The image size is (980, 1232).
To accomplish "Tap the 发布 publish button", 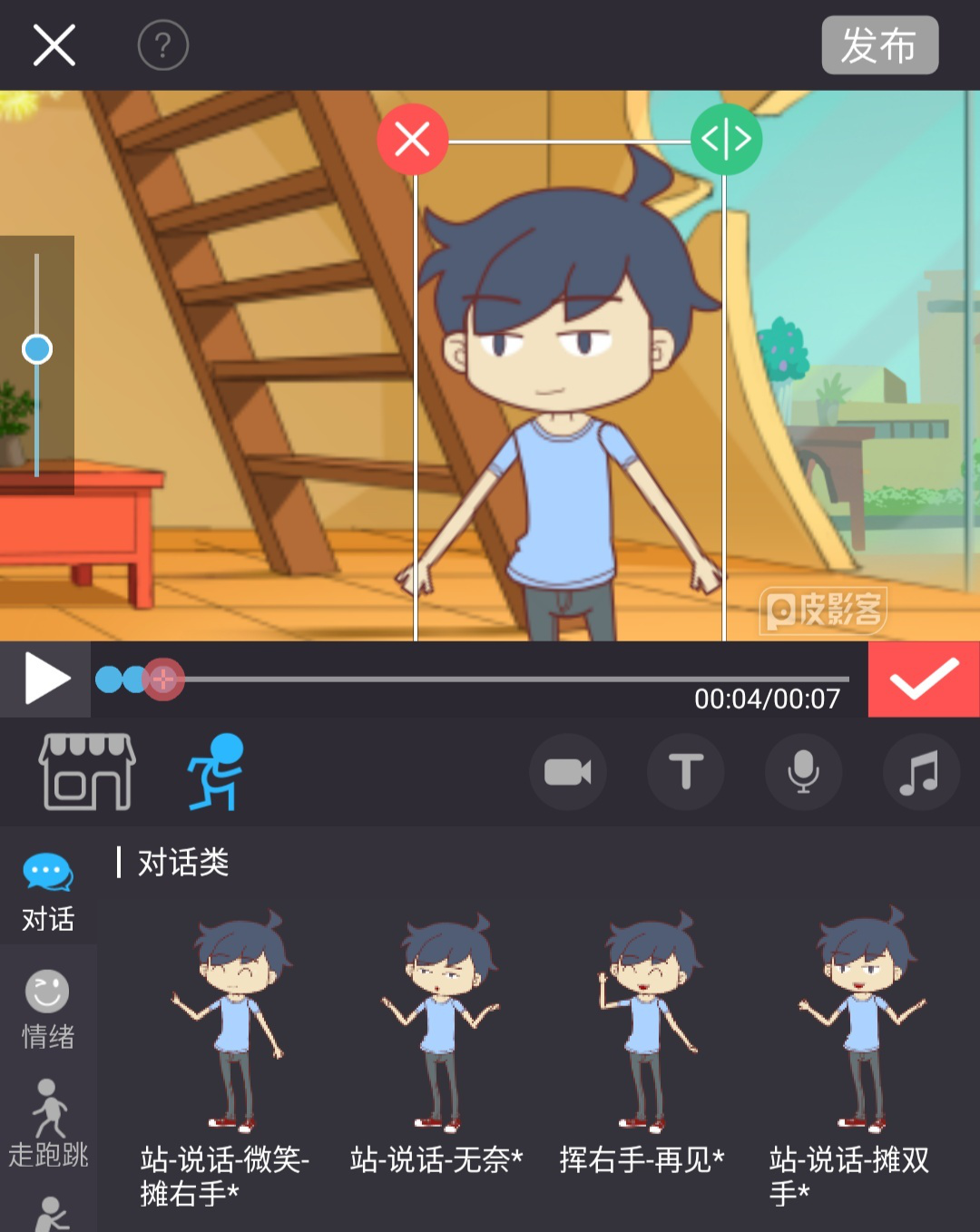I will coord(879,44).
